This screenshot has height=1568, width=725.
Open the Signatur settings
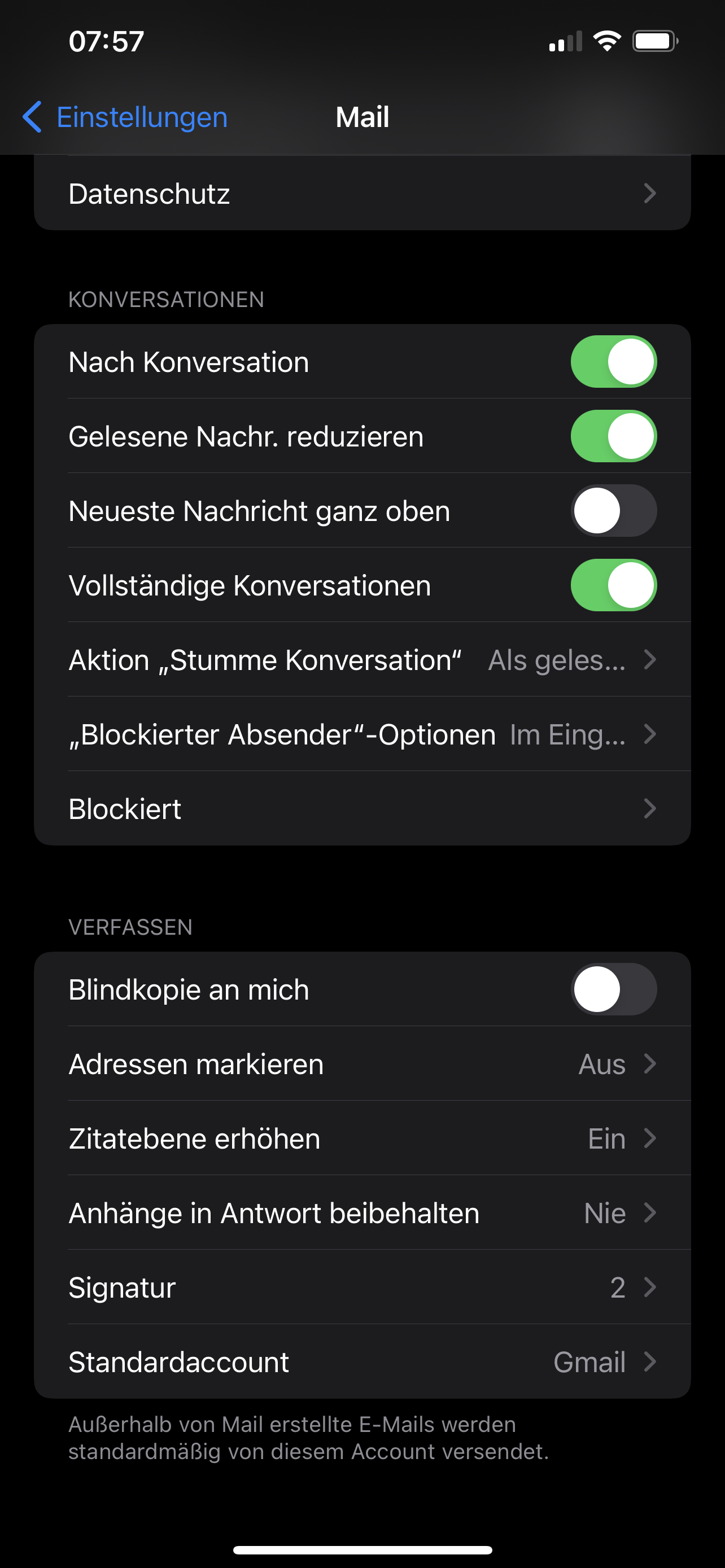pyautogui.click(x=362, y=1287)
